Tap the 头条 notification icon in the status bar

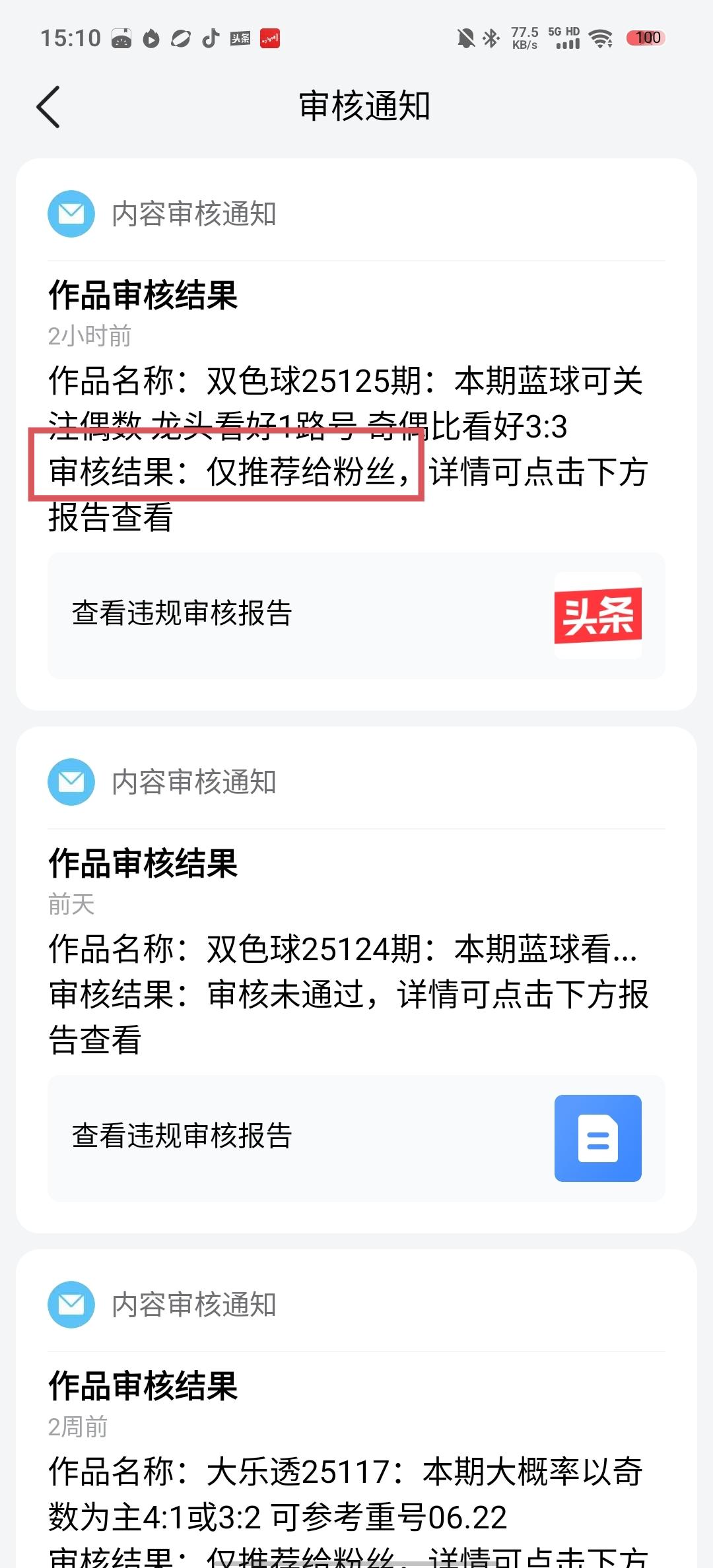point(240,38)
